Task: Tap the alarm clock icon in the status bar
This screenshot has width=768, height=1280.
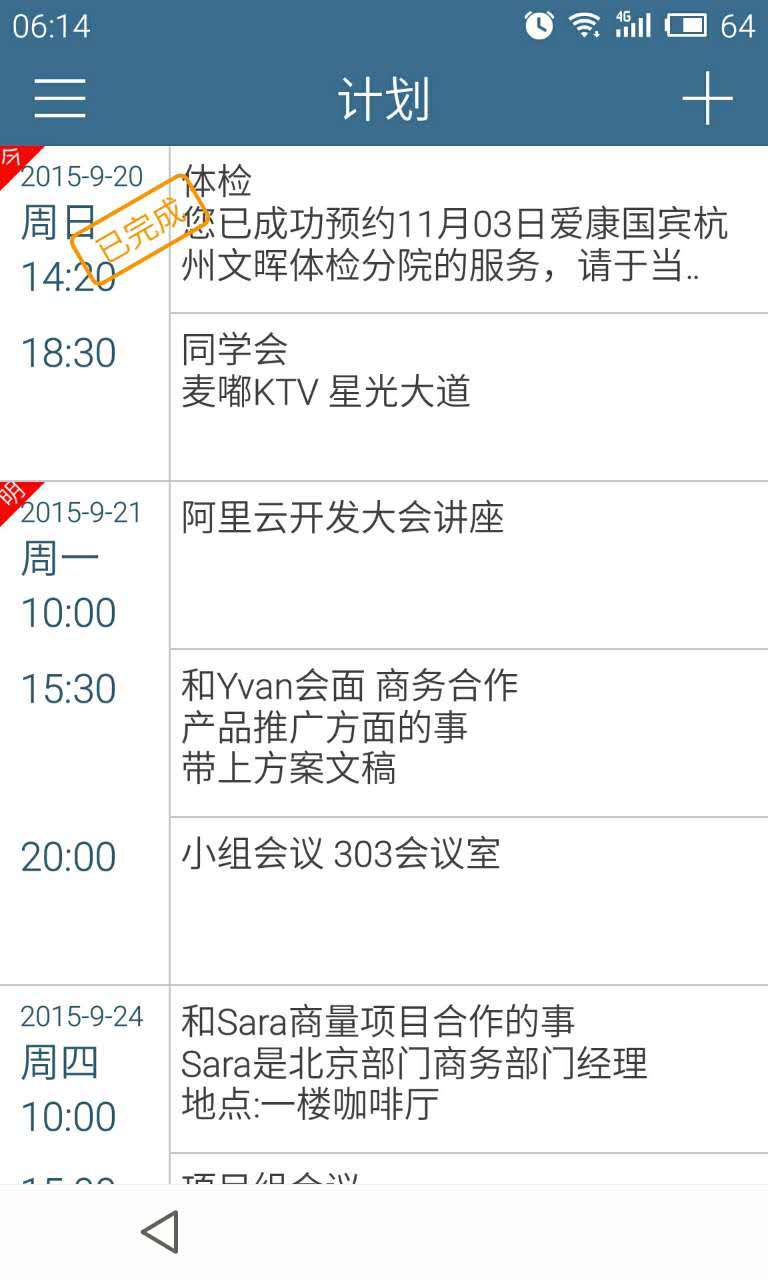Action: [x=537, y=27]
